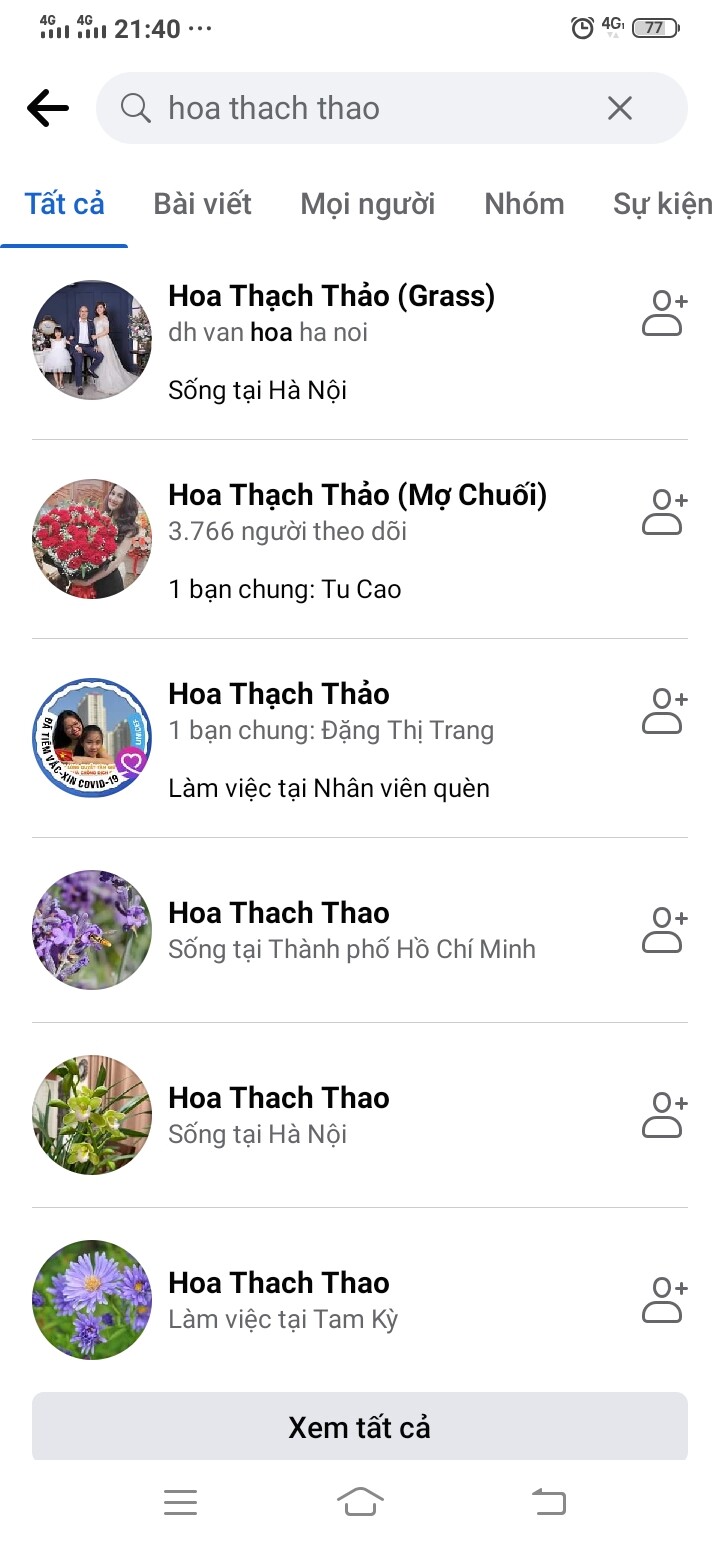This screenshot has width=720, height=1544.
Task: Add the Tam Kỳ Hoa Thach Thao
Action: tap(664, 1300)
